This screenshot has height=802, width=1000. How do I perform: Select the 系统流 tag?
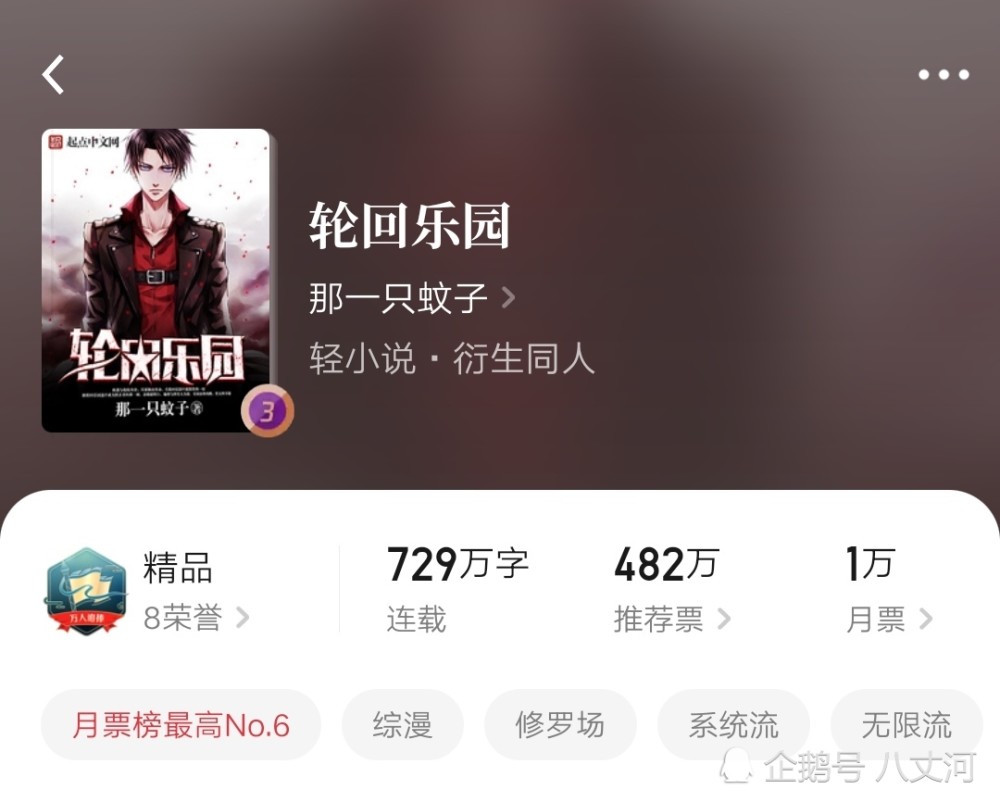(x=733, y=725)
